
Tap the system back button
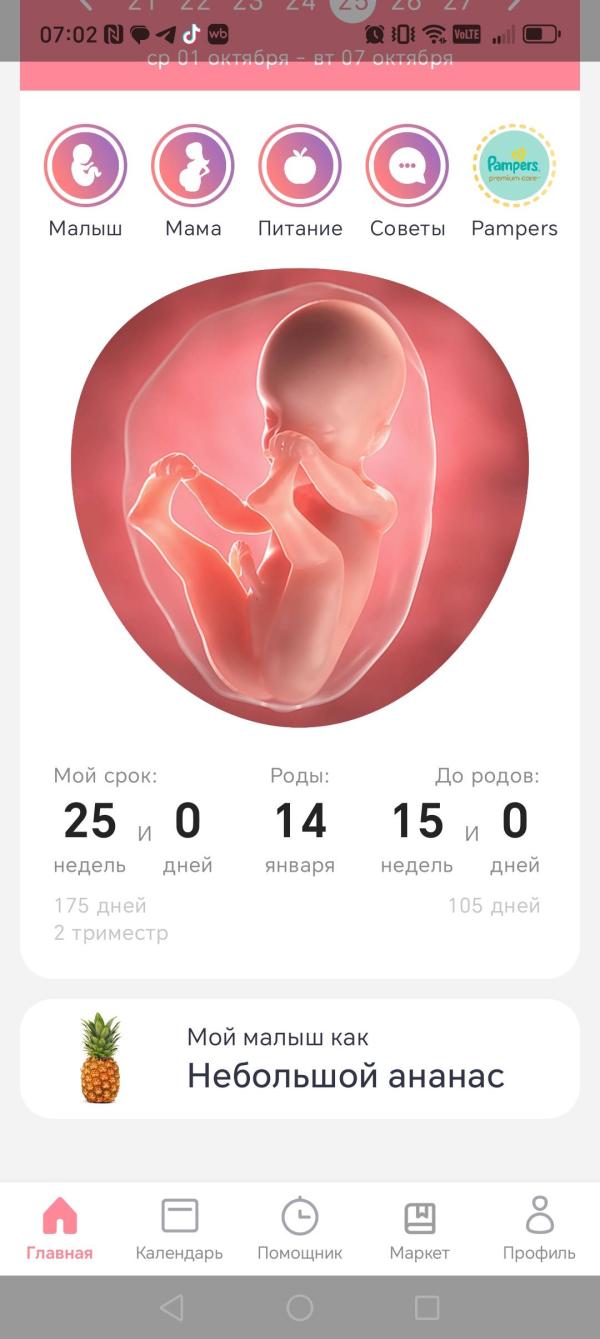pyautogui.click(x=172, y=1307)
